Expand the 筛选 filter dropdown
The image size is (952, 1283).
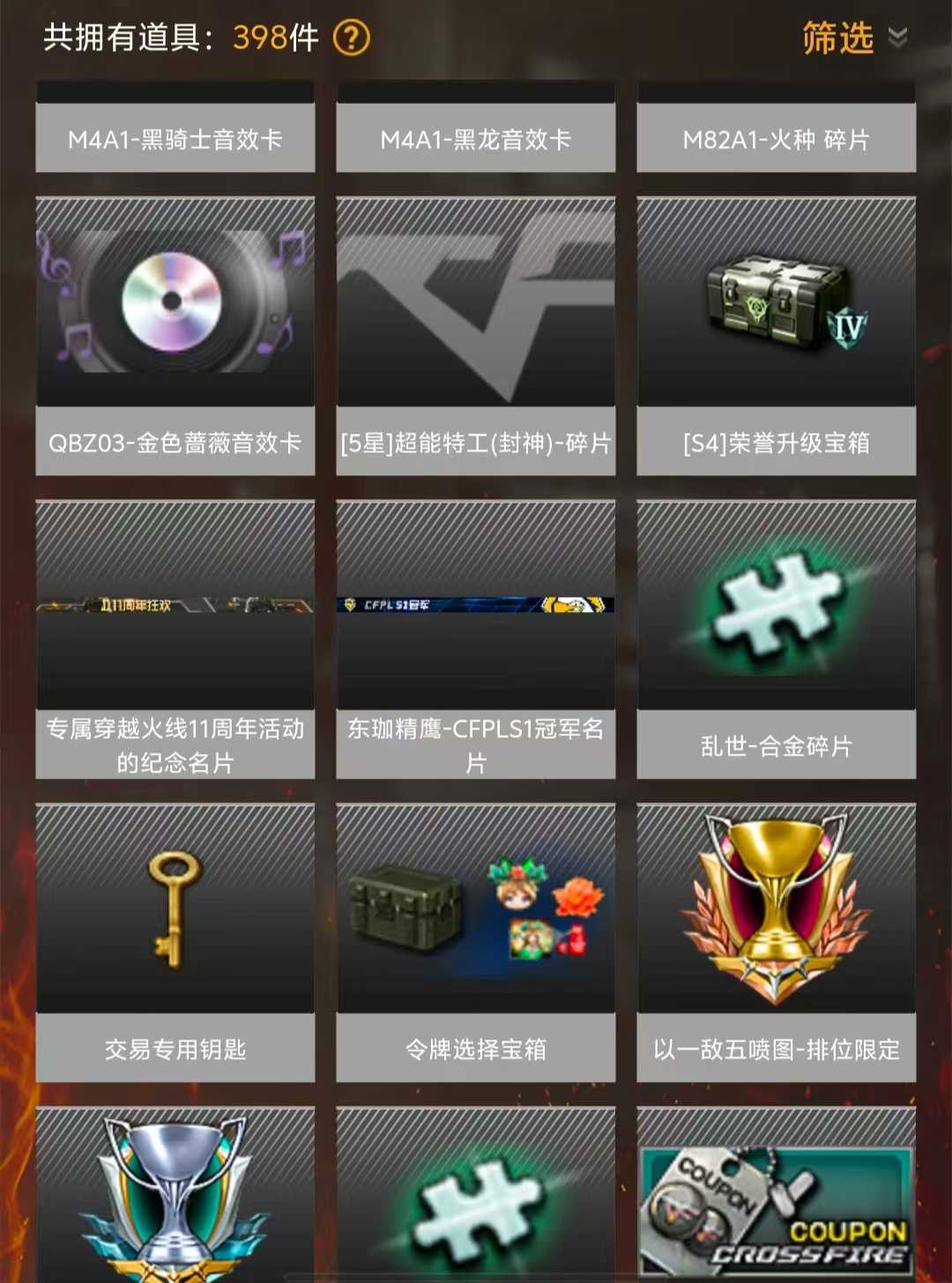[835, 40]
